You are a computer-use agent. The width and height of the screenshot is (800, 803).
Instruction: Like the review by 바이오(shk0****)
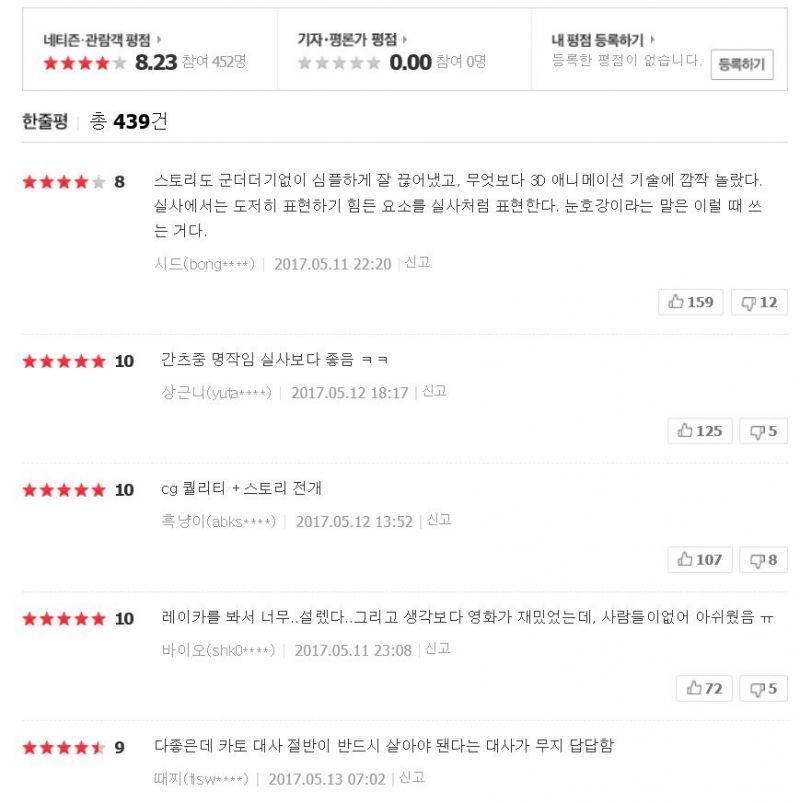[x=704, y=688]
